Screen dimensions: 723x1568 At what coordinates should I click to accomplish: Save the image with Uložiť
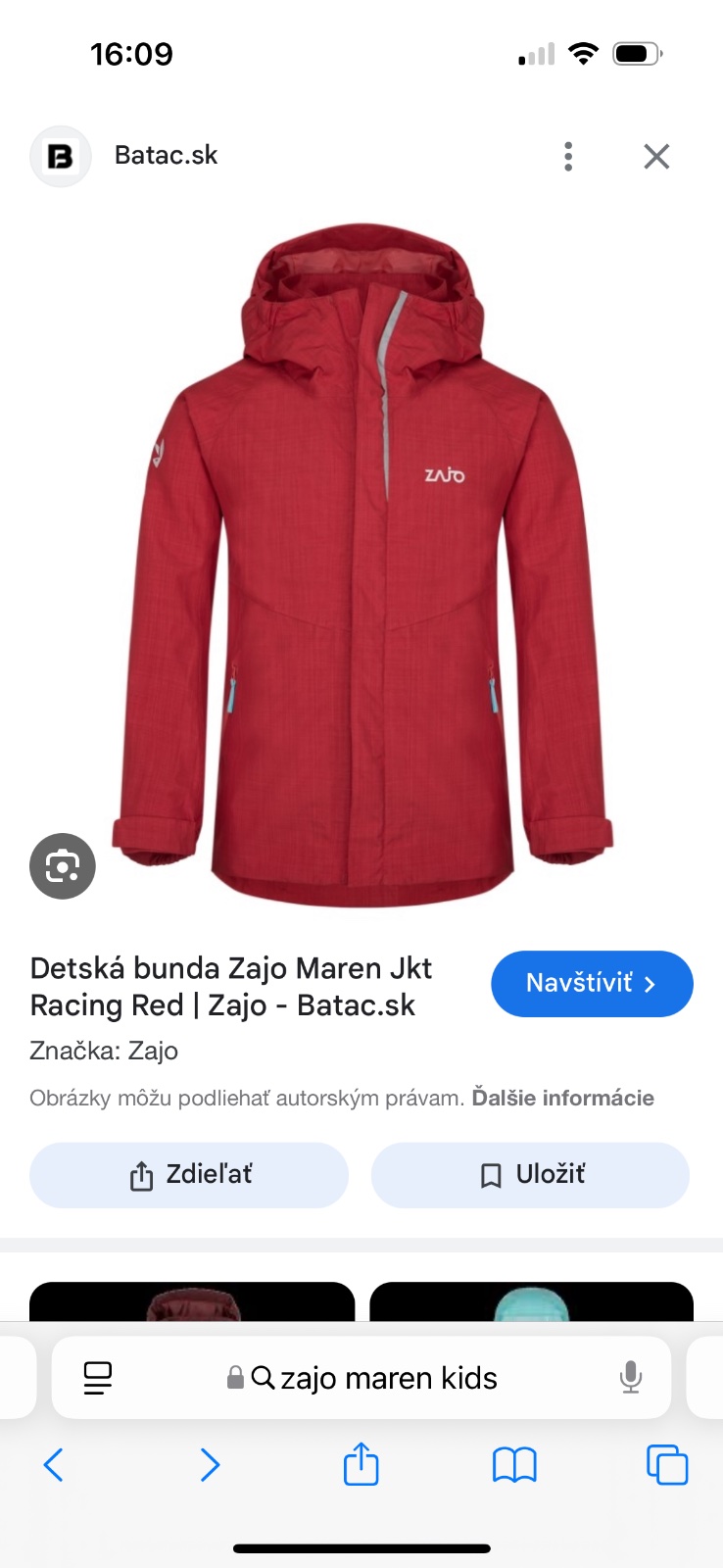point(530,1175)
